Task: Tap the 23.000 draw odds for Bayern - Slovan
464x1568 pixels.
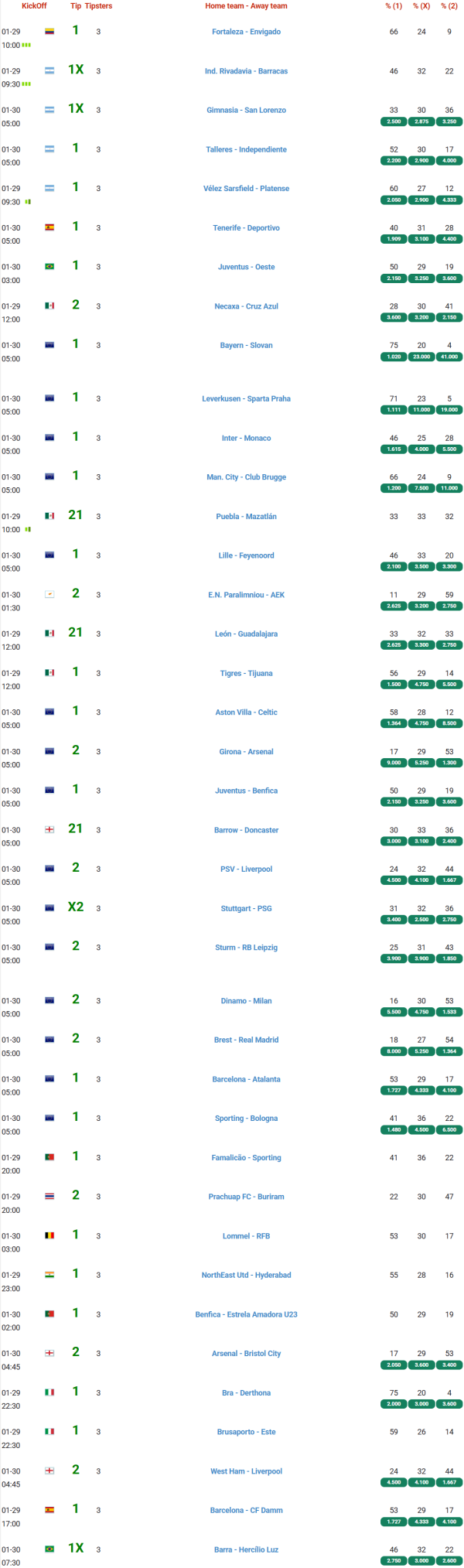Action: [x=421, y=357]
